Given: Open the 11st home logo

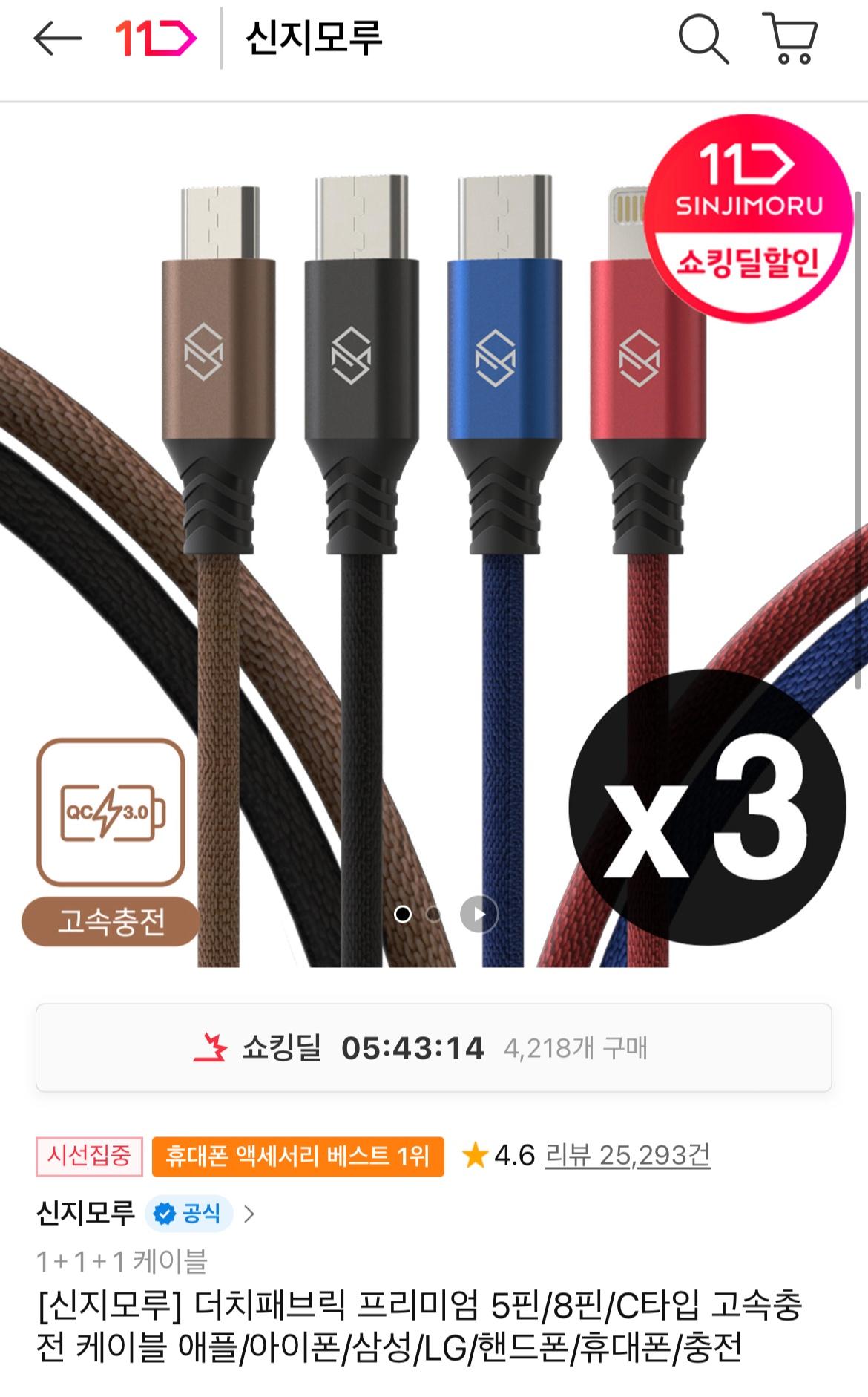Looking at the screenshot, I should tap(155, 39).
